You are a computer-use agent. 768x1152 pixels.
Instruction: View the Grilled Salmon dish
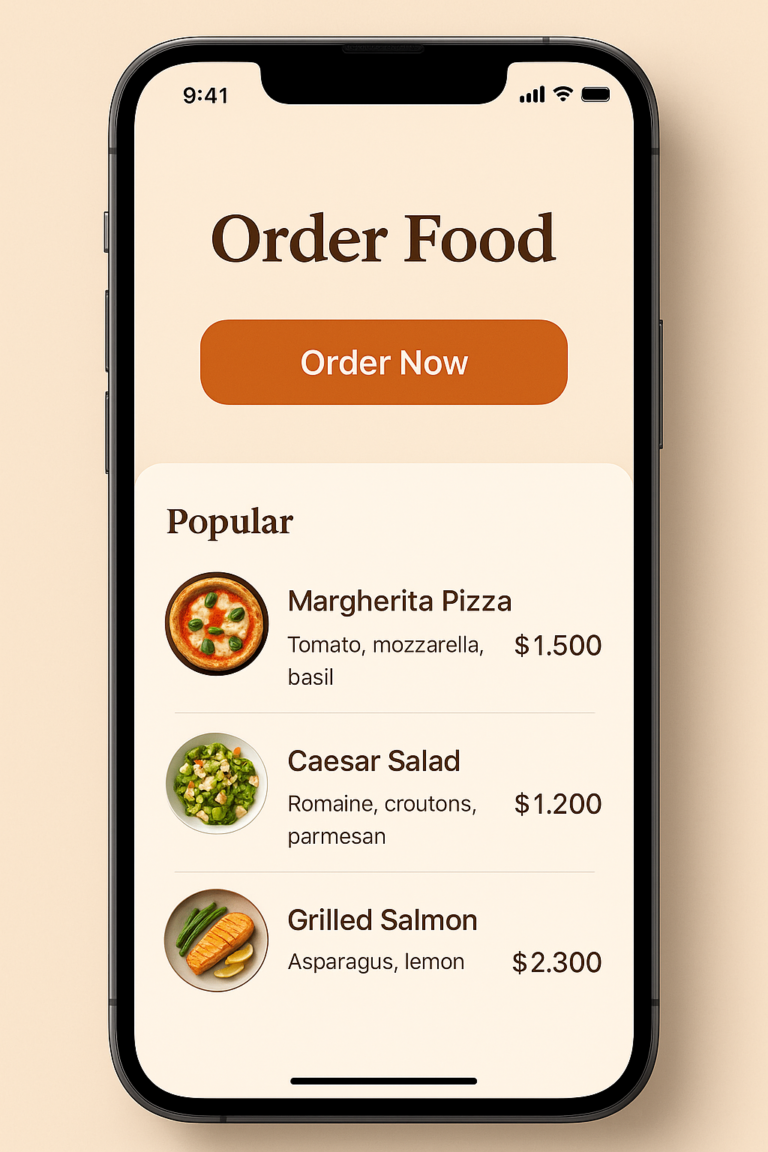click(382, 920)
